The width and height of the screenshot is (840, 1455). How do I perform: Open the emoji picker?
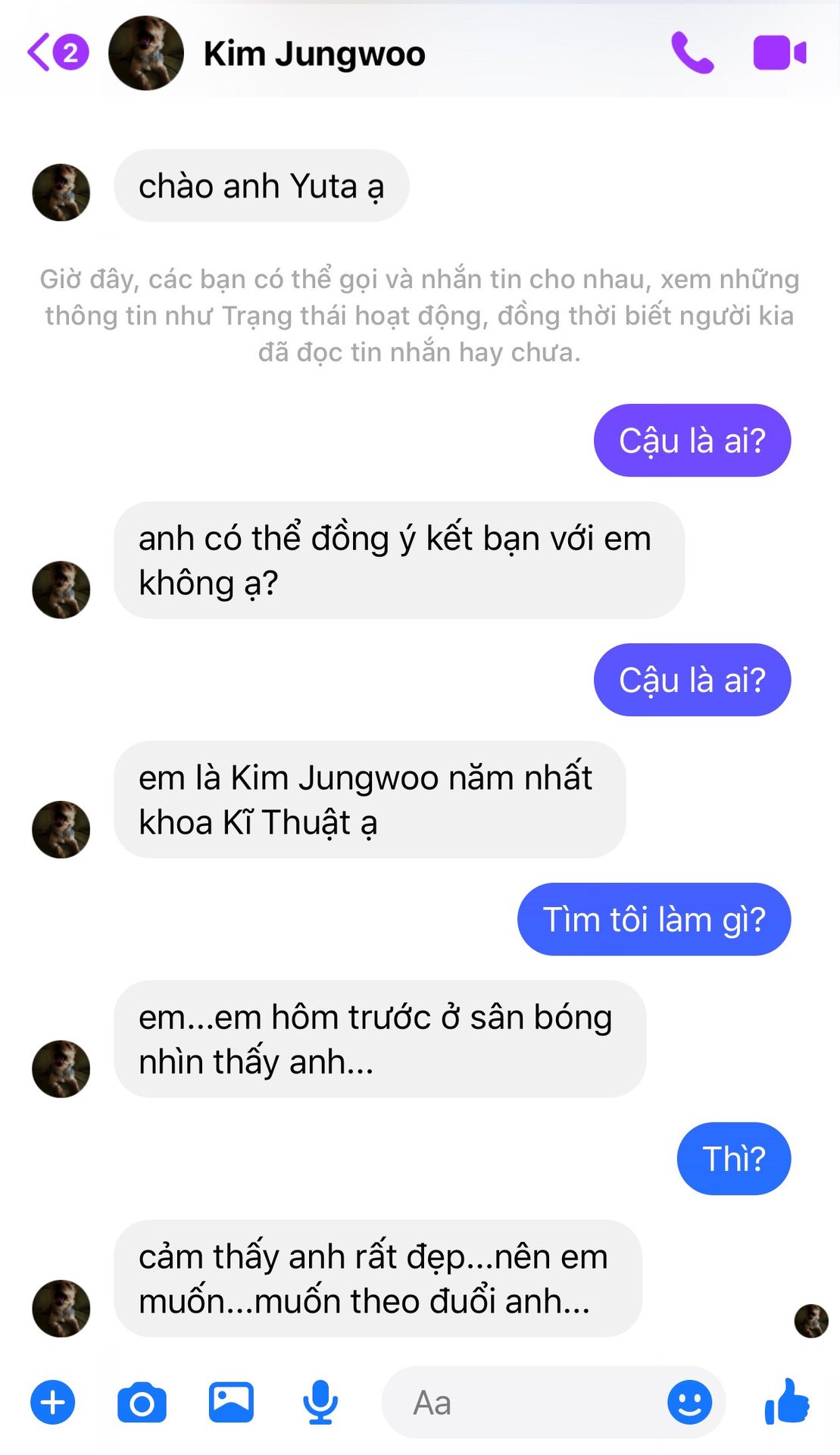coord(689,1403)
